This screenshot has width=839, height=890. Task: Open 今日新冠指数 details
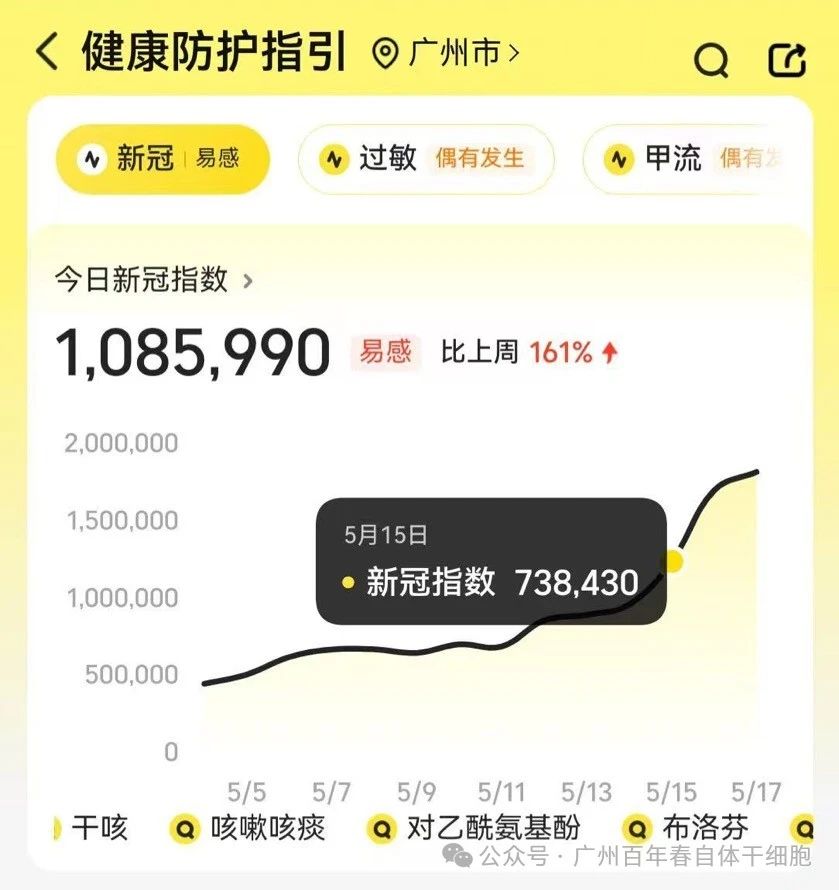pyautogui.click(x=154, y=280)
